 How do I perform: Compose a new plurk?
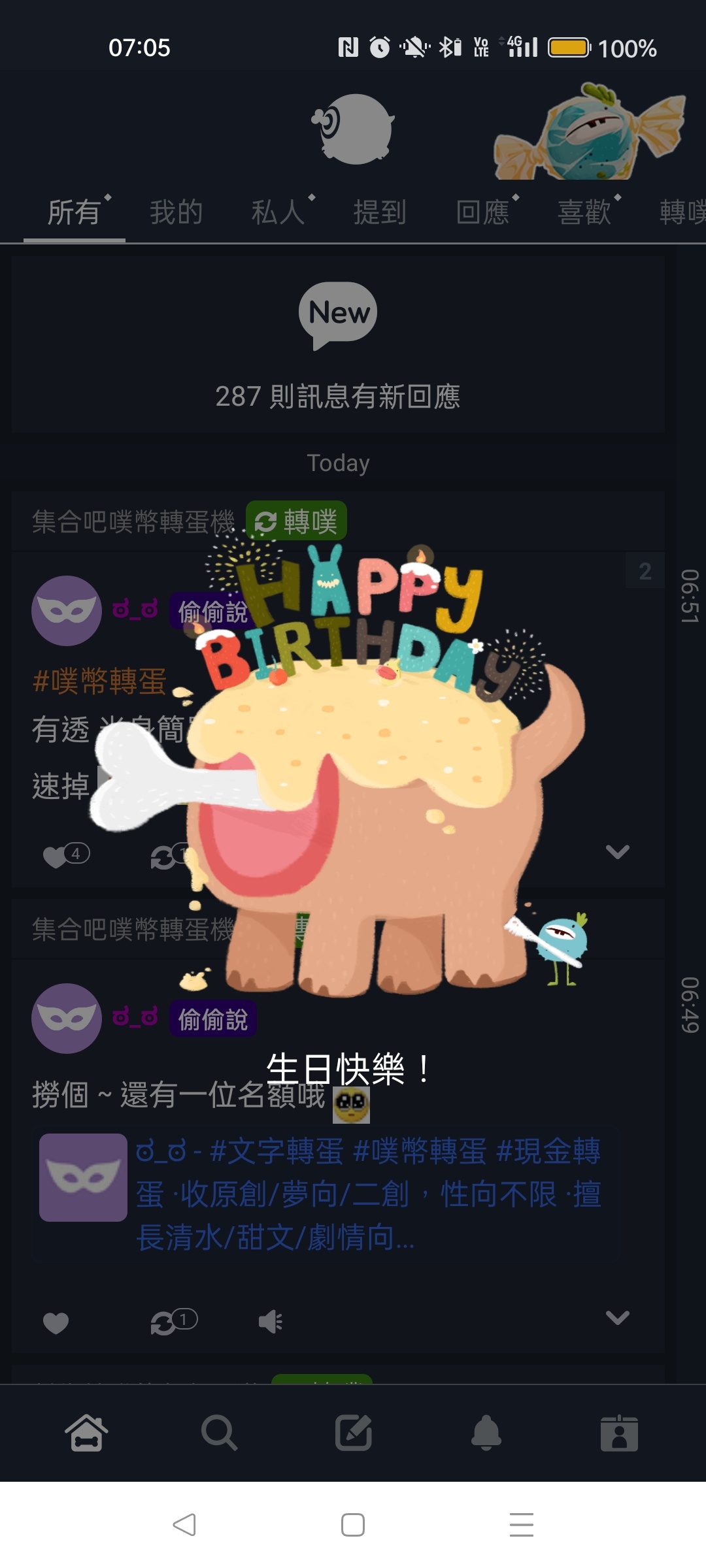pos(354,1433)
